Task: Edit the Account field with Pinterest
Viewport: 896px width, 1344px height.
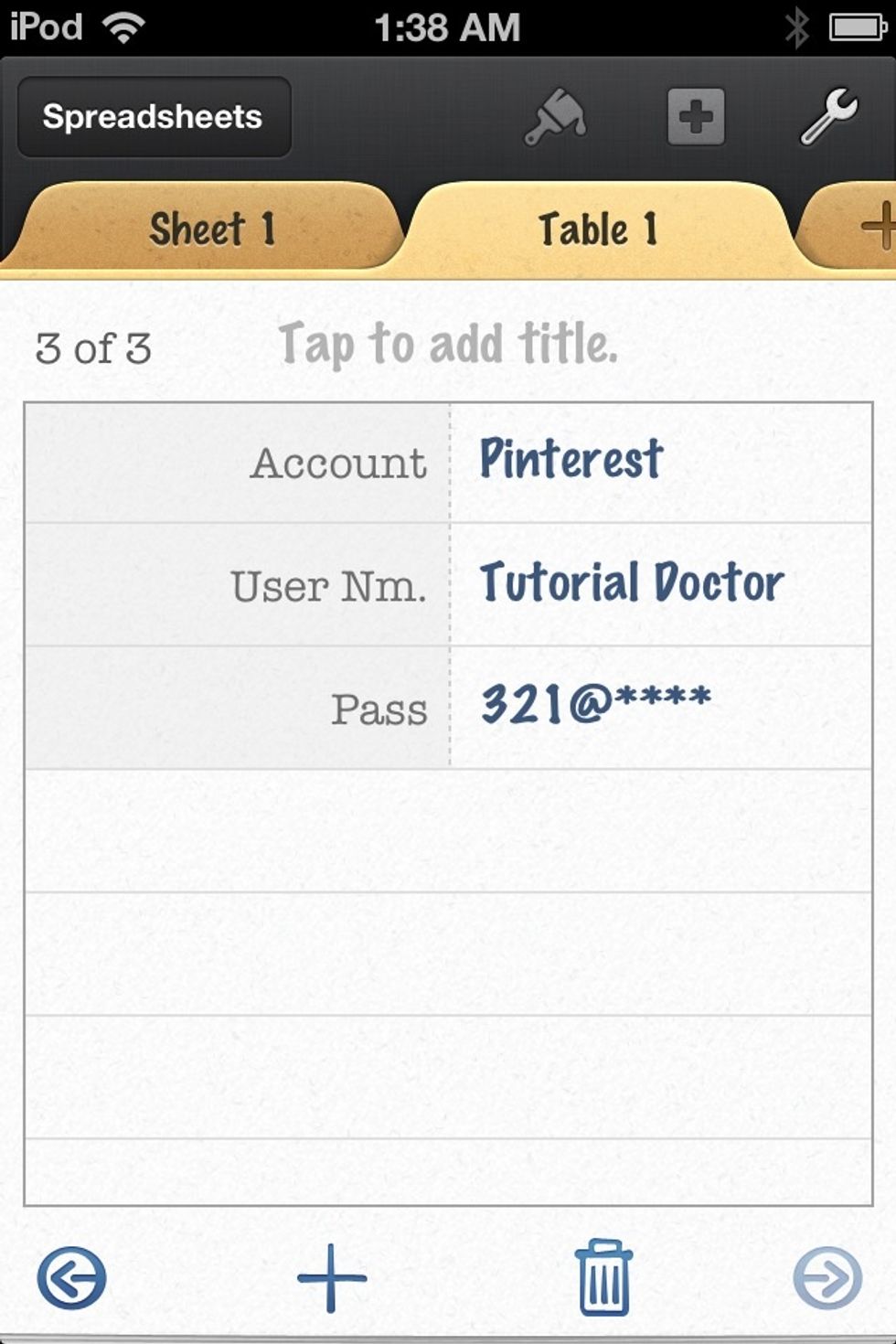Action: [660, 462]
